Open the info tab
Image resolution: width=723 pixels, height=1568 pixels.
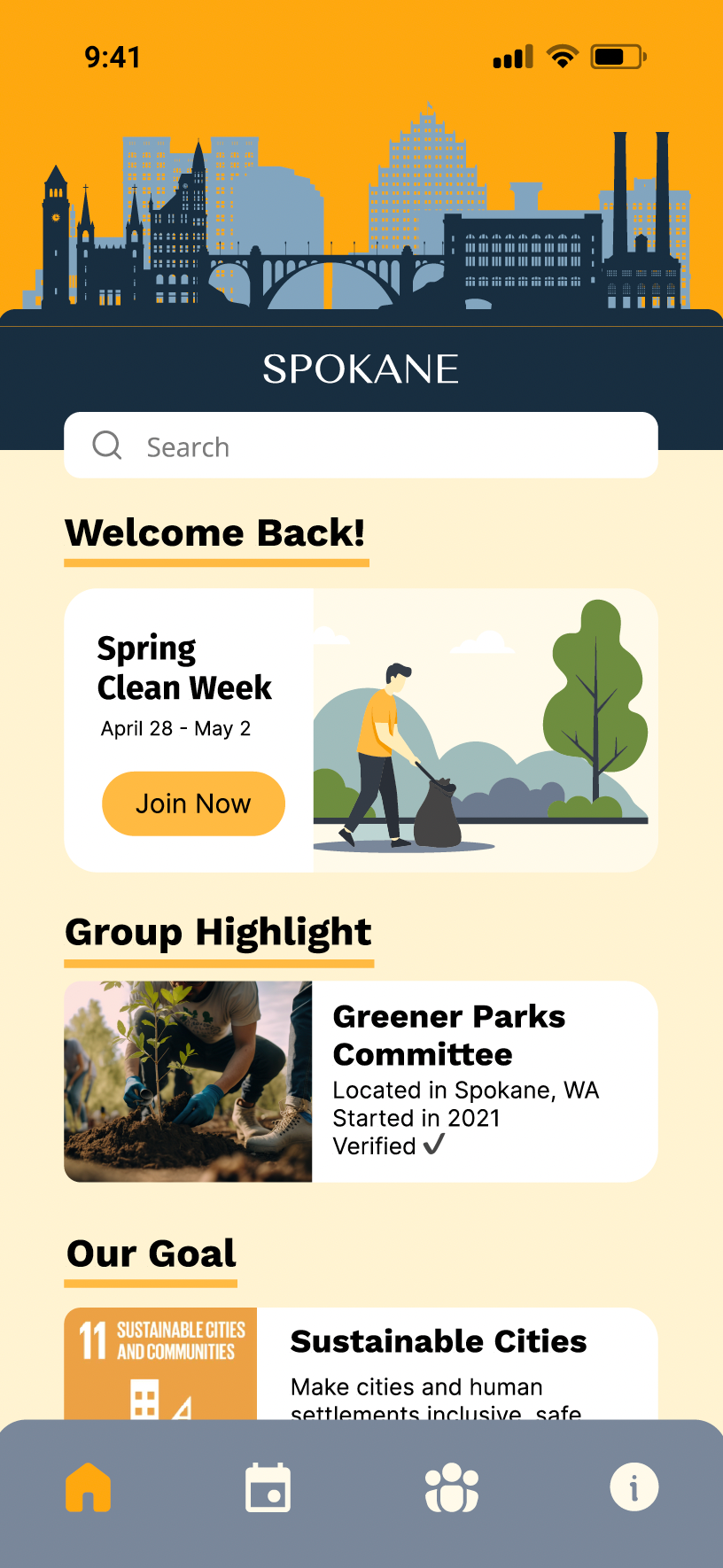[x=634, y=1487]
